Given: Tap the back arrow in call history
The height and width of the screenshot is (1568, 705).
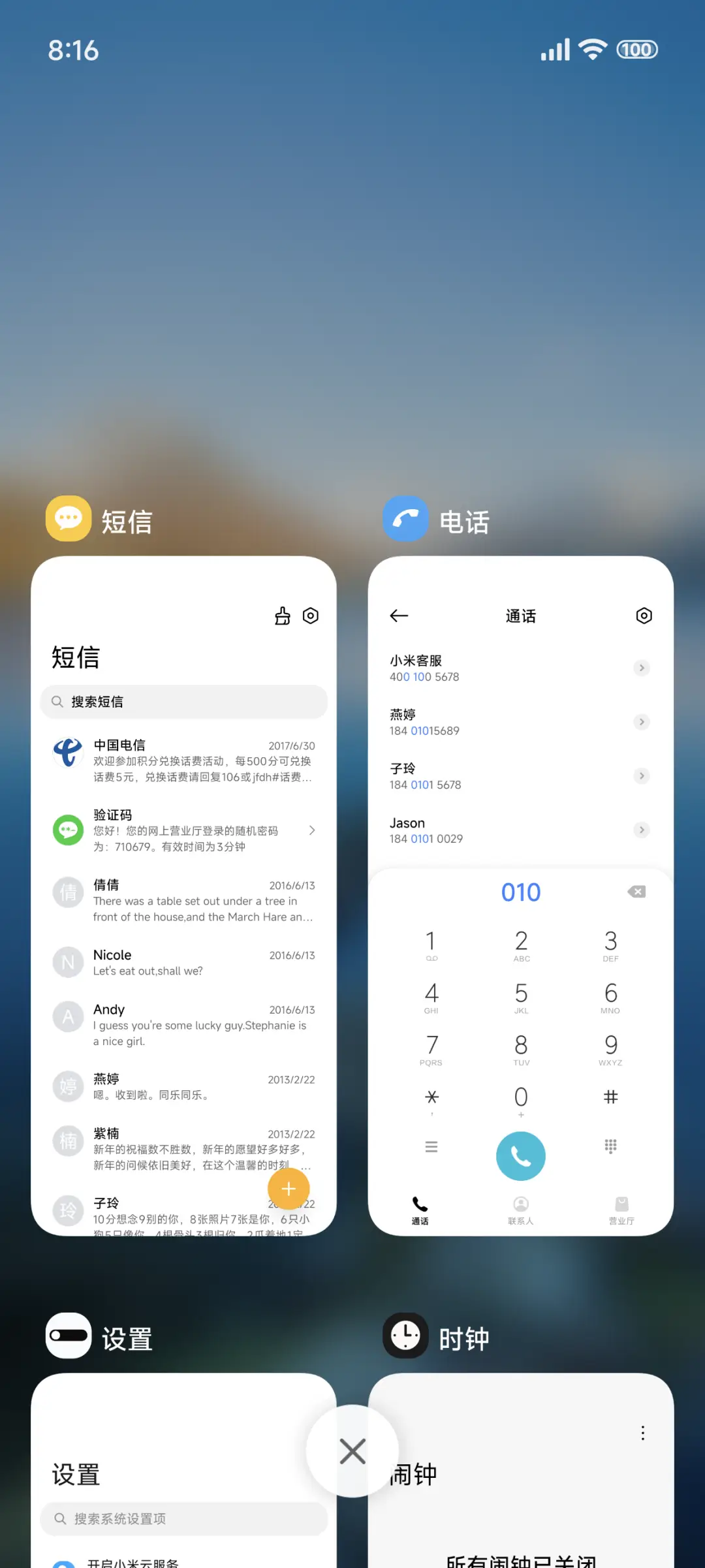Looking at the screenshot, I should tap(399, 616).
